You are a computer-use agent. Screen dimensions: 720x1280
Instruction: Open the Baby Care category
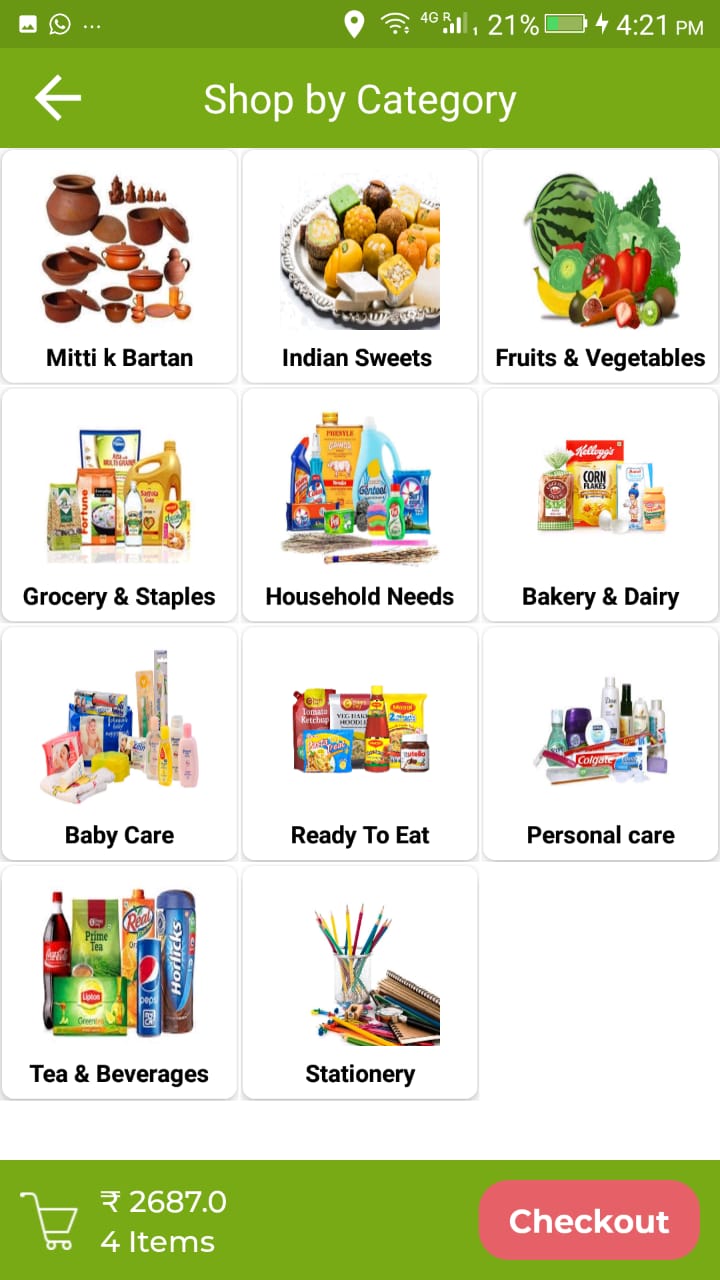pos(120,744)
